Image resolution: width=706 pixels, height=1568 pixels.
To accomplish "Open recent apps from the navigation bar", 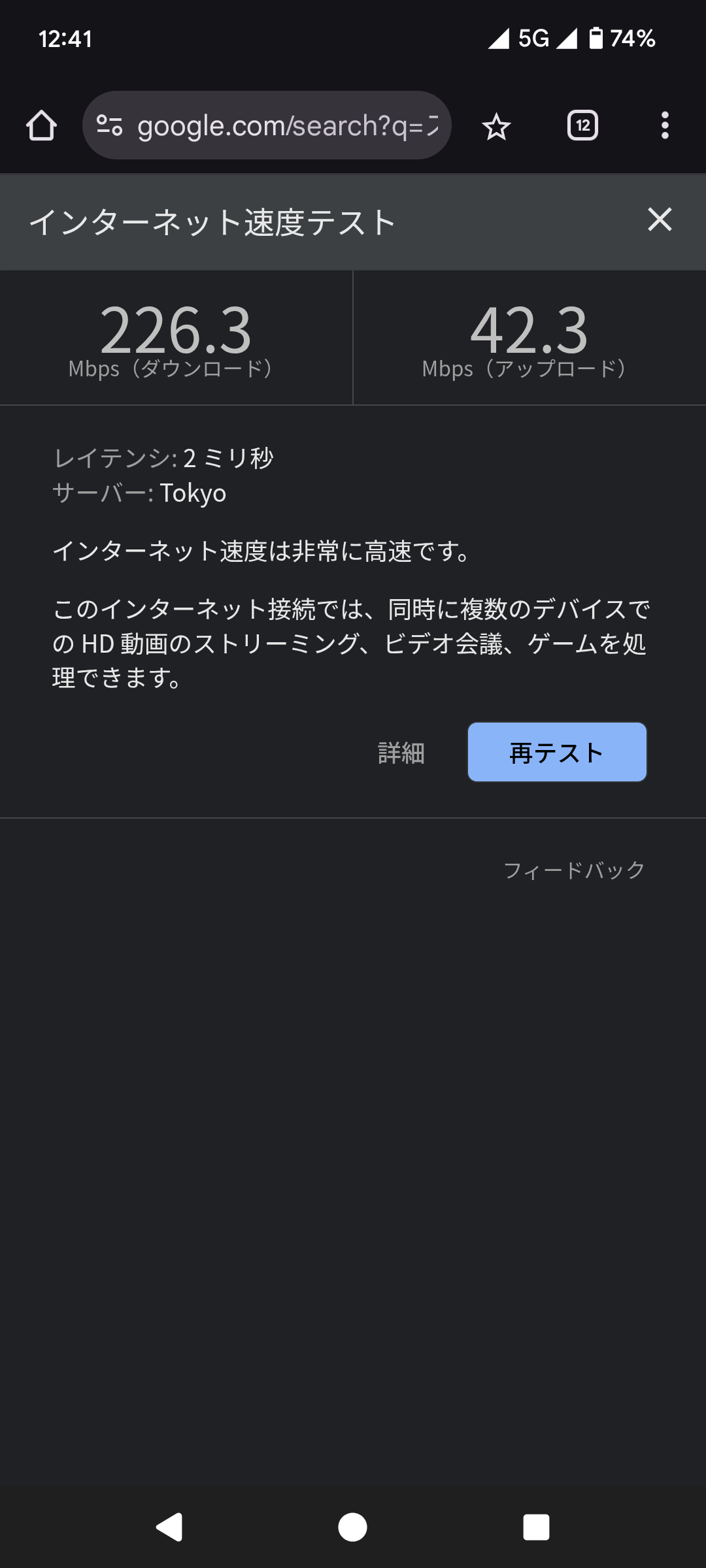I will point(536,1527).
